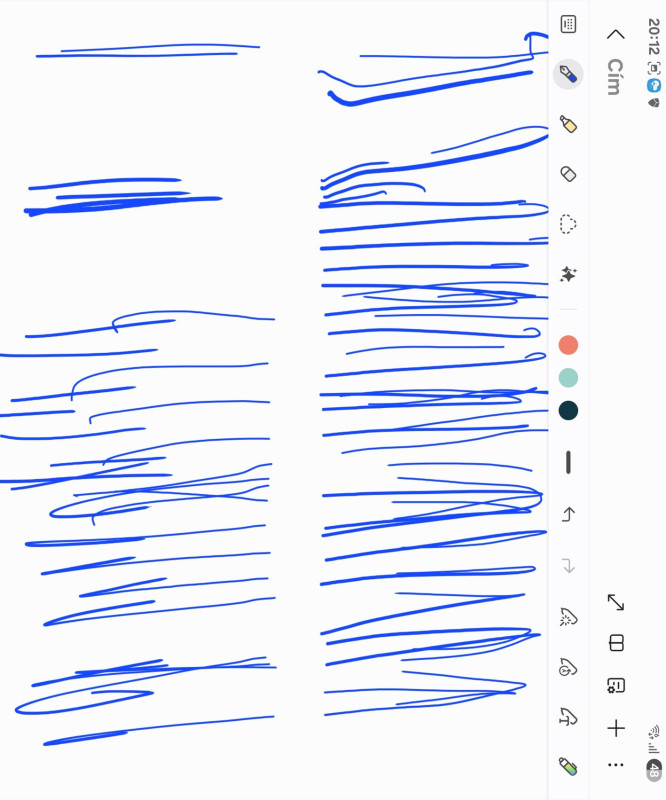Tap the lasso tool with sparkle
This screenshot has height=800, width=666.
point(568,616)
